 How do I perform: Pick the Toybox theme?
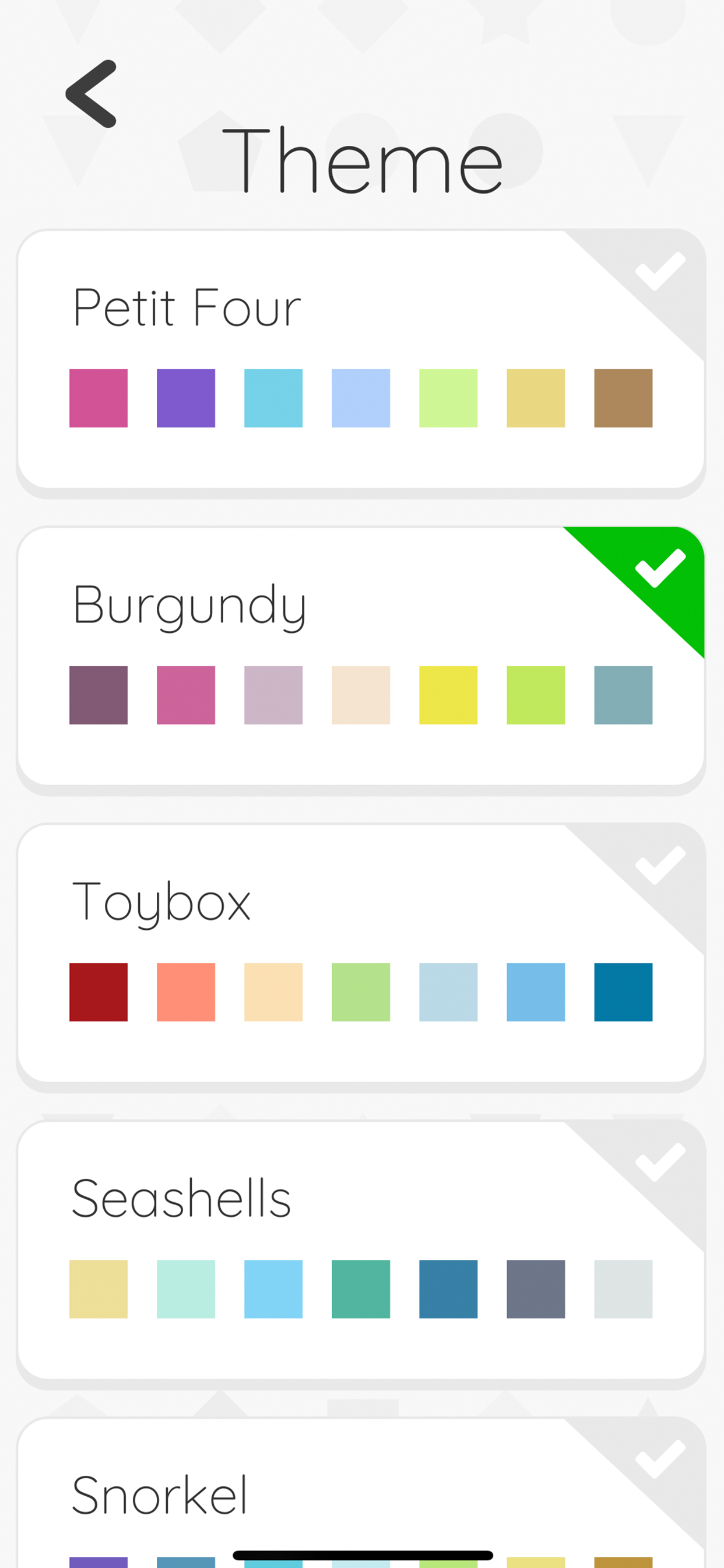coord(361,957)
